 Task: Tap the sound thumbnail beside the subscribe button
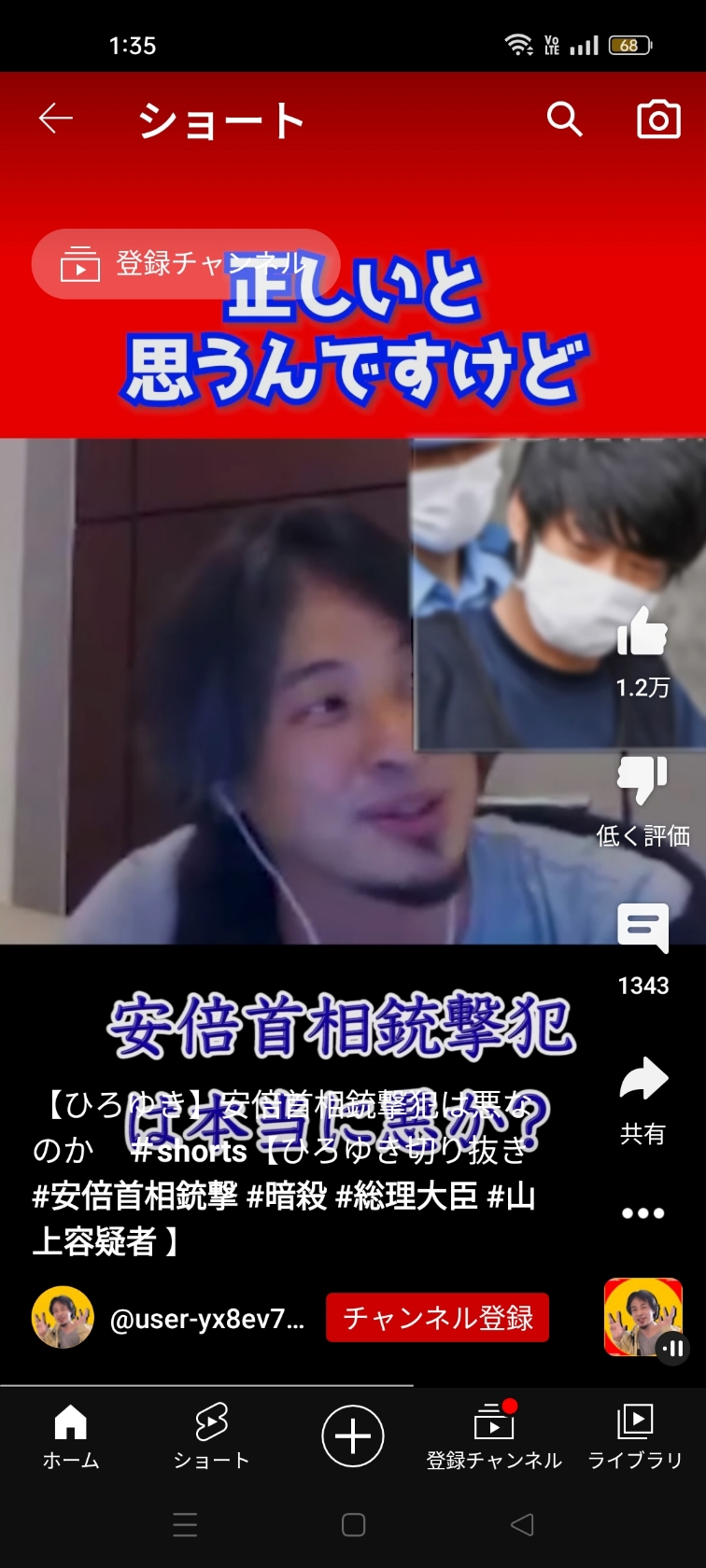643,1317
